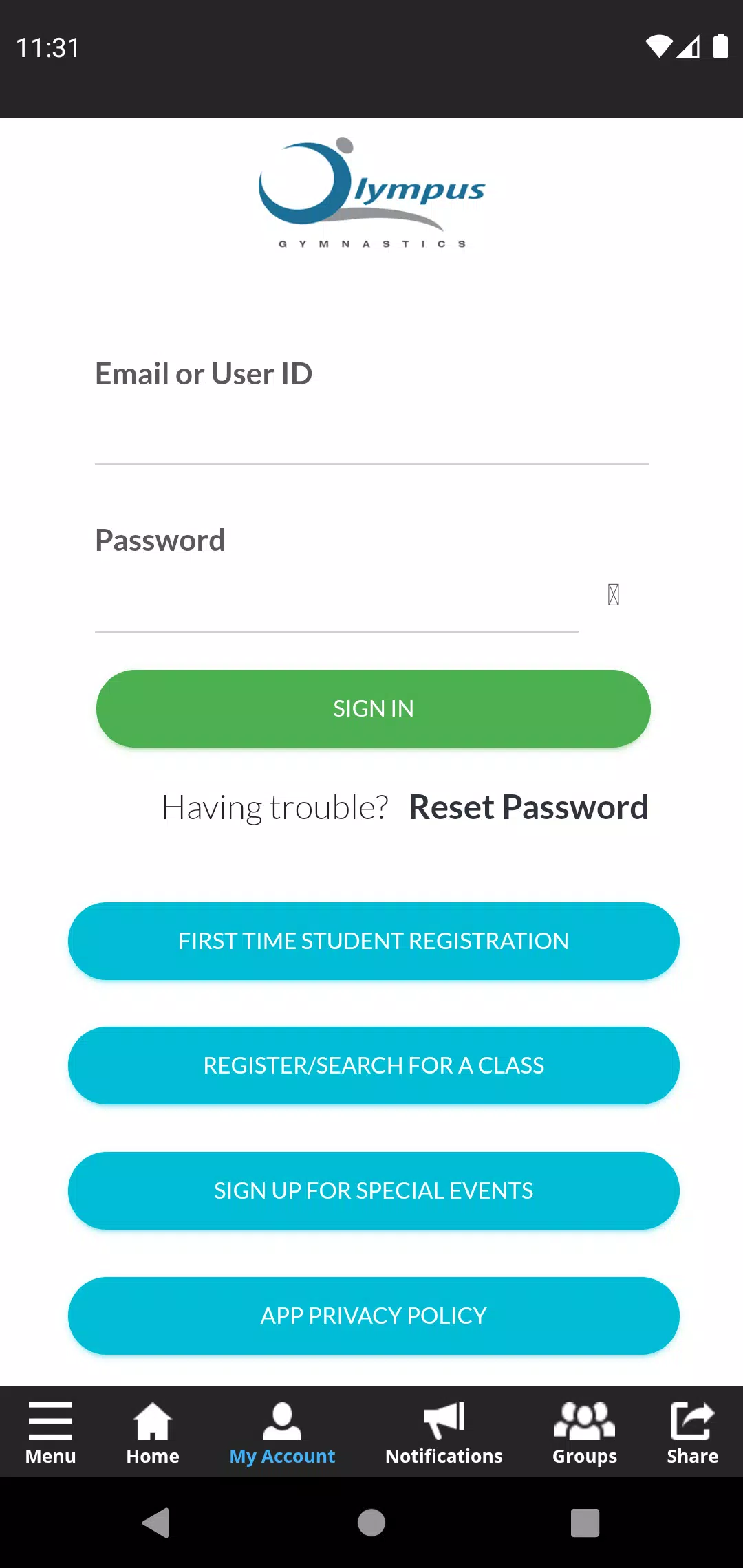Select the My Account tab
The width and height of the screenshot is (743, 1568).
282,1433
